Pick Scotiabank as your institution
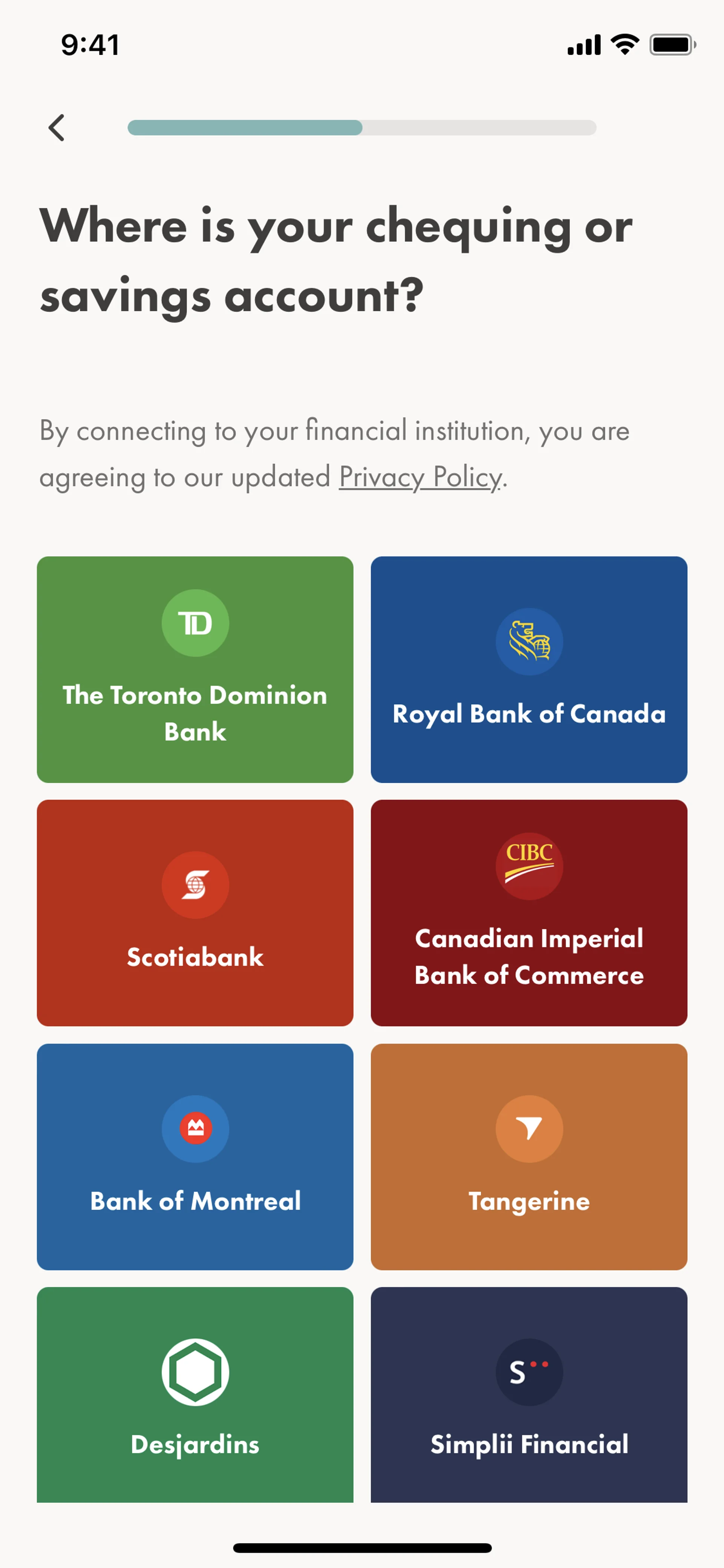This screenshot has height=1568, width=724. (195, 912)
